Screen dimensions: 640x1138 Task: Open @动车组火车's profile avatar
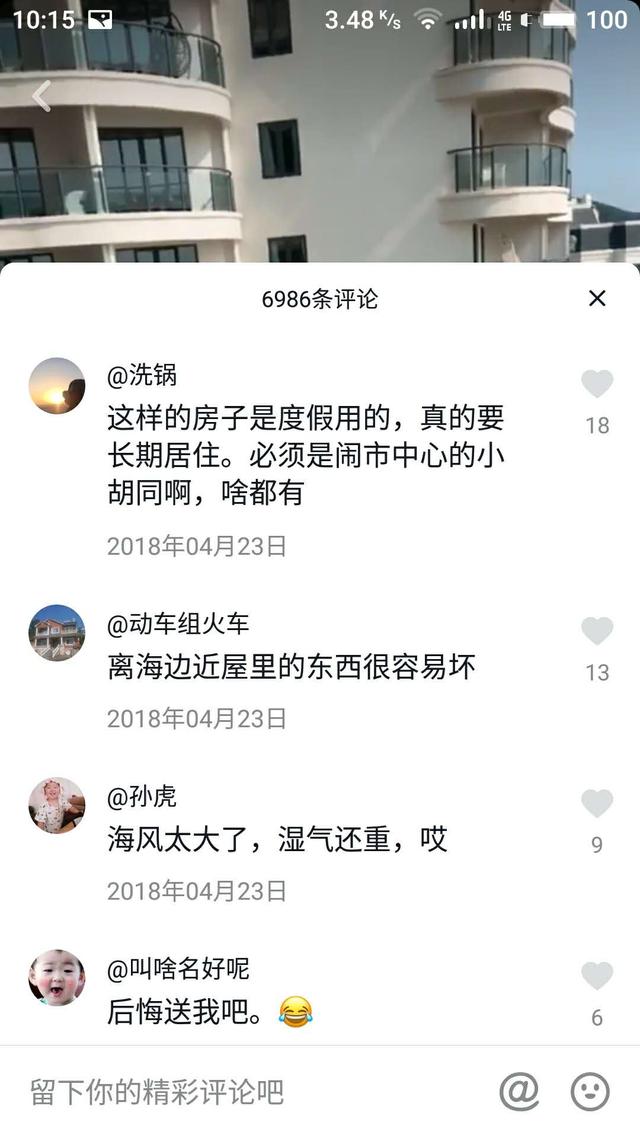coord(57,633)
